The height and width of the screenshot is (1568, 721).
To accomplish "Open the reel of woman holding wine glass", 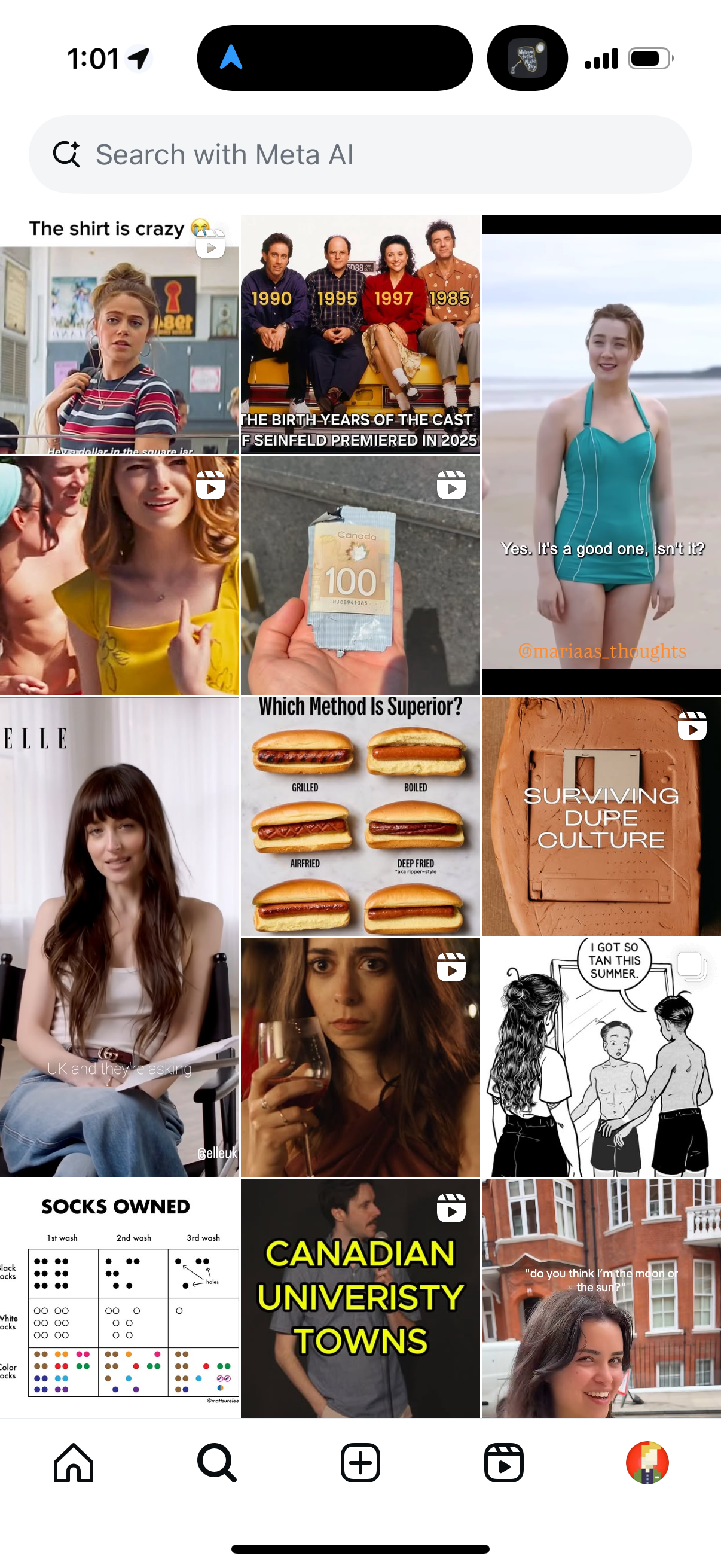I will point(360,1057).
